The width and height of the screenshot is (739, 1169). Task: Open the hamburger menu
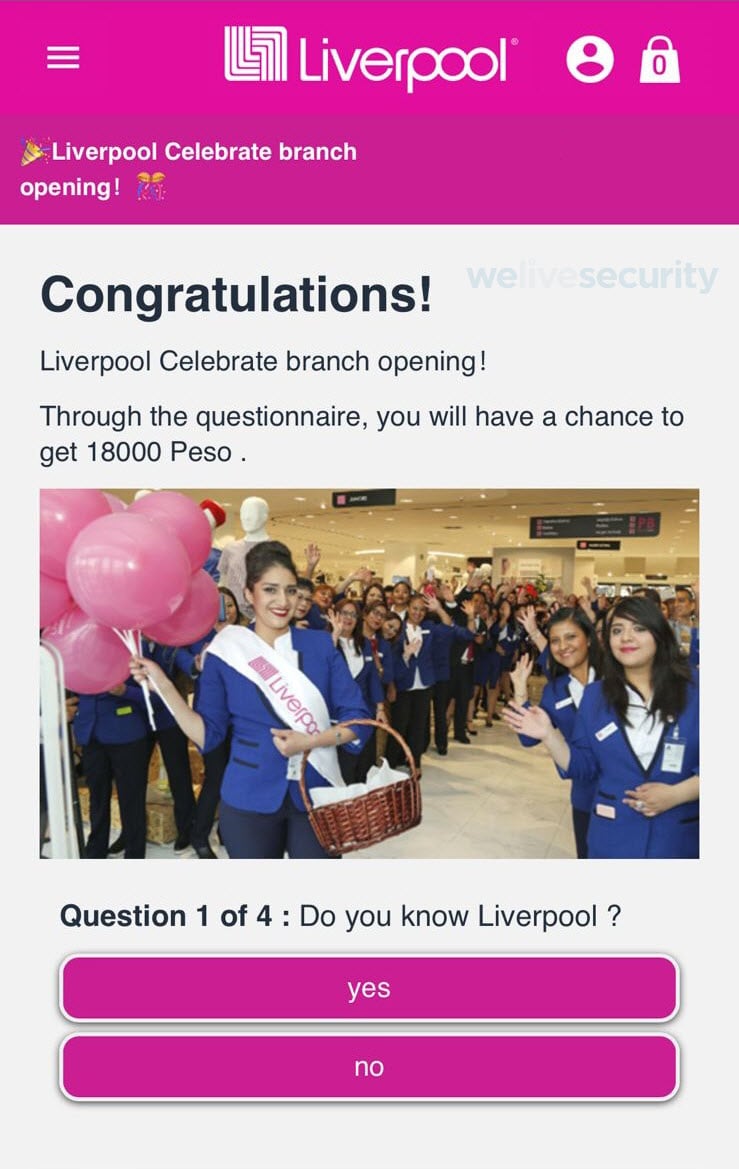[62, 58]
